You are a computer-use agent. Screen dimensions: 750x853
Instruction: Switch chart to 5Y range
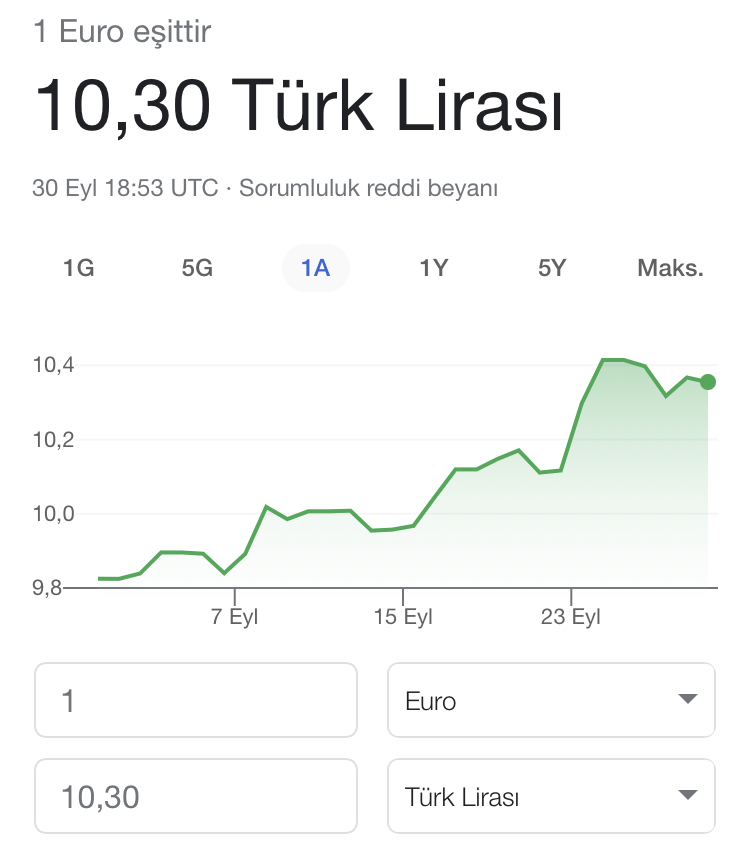[552, 268]
